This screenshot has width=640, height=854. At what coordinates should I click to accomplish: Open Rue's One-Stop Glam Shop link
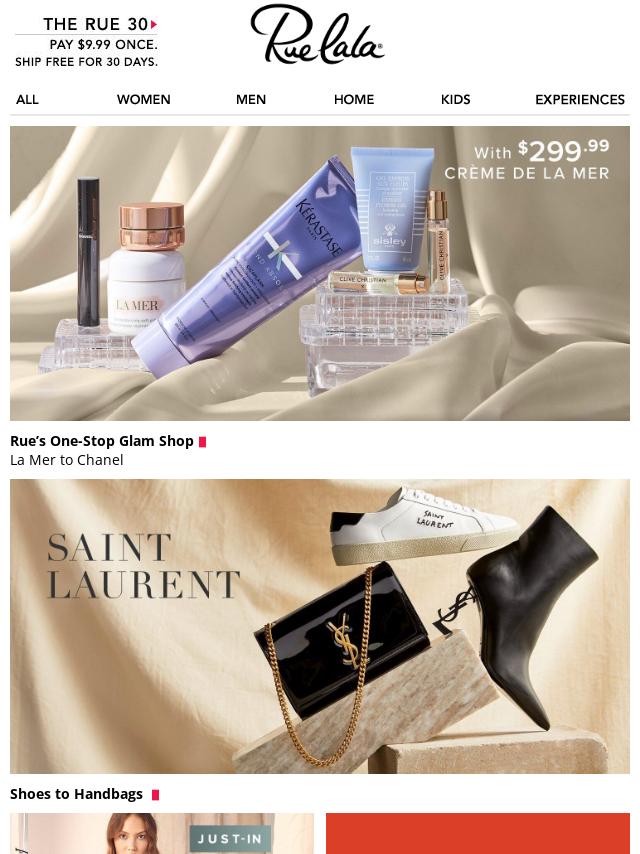click(102, 441)
